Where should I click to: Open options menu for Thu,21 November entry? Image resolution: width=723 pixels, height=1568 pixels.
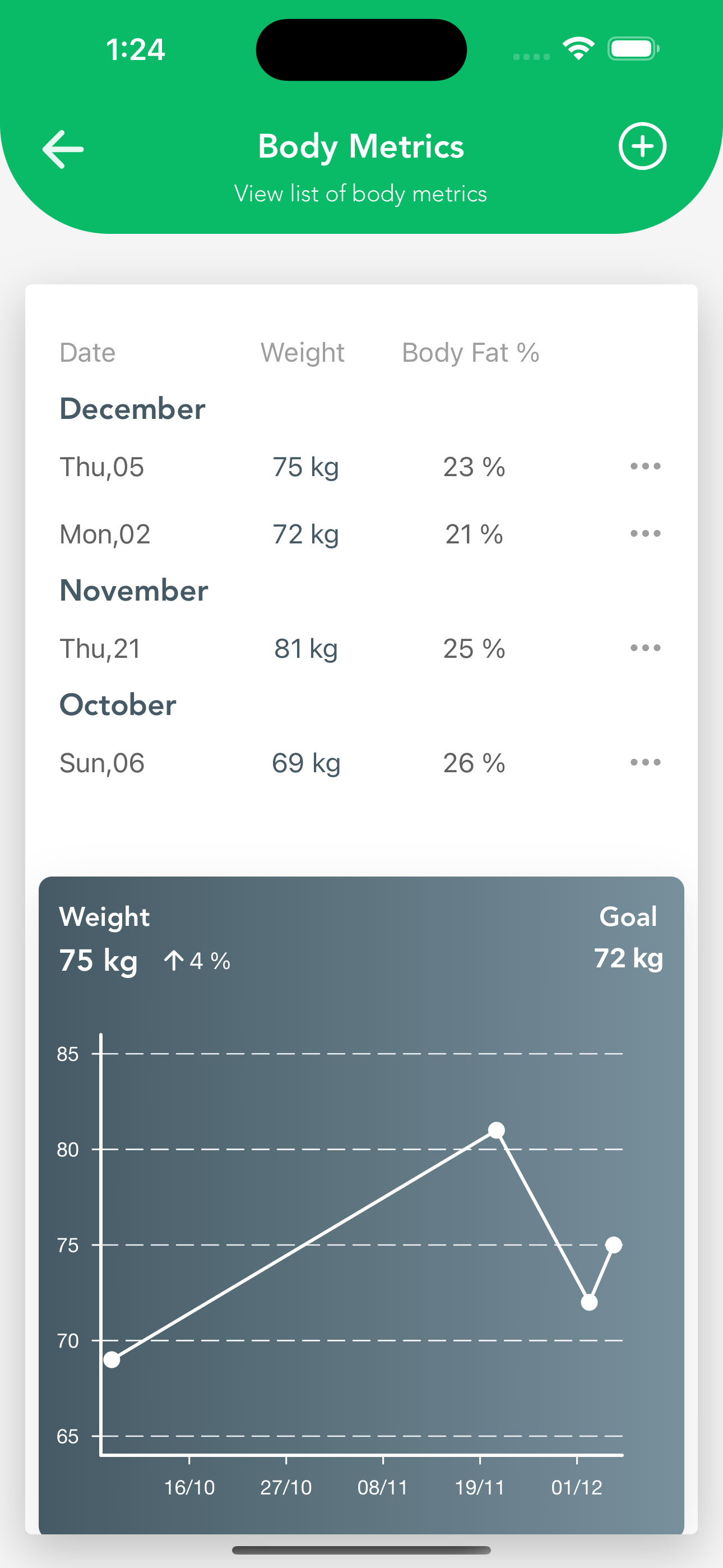[x=645, y=648]
